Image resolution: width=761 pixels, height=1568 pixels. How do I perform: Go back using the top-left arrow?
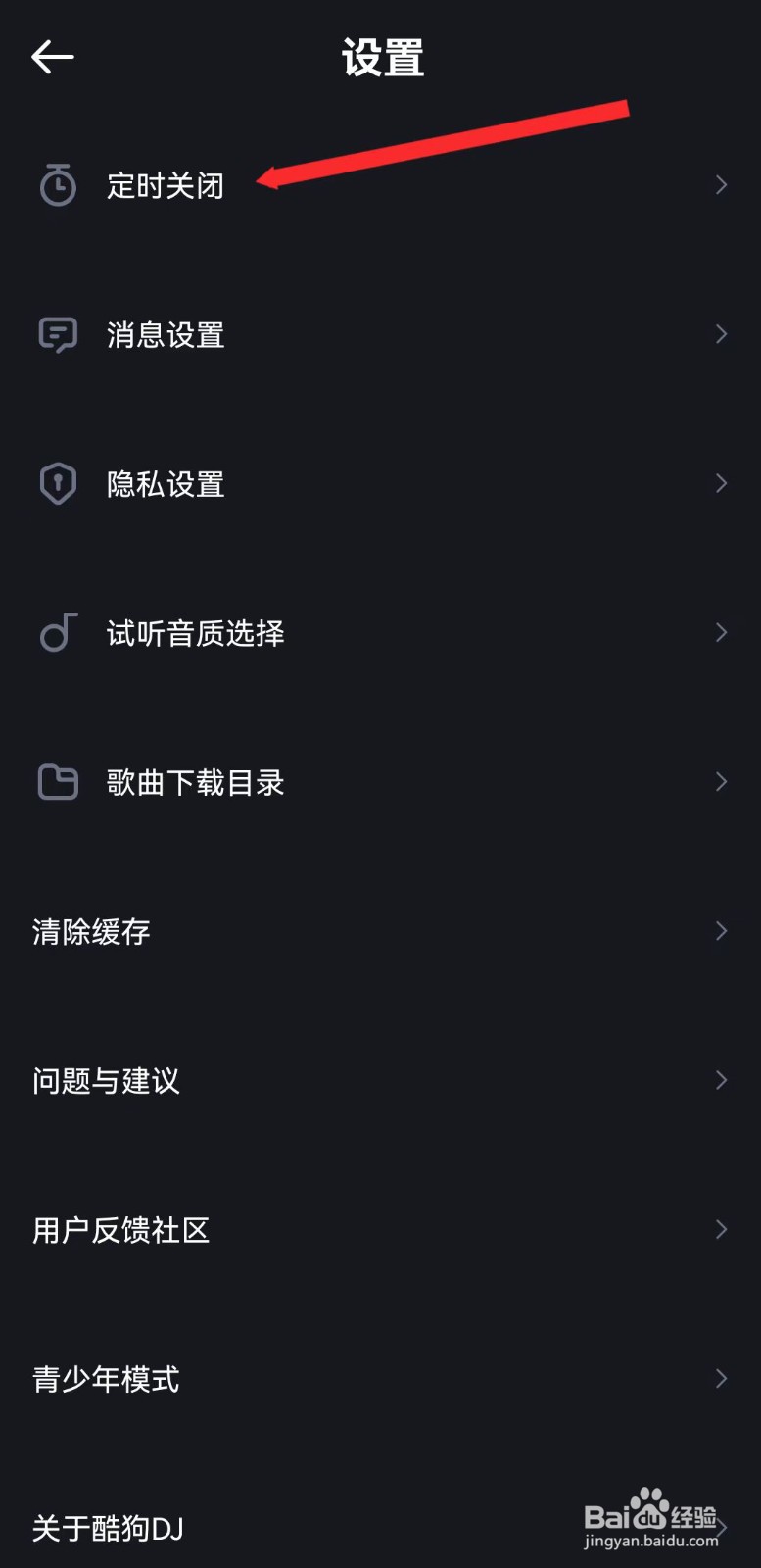[53, 57]
